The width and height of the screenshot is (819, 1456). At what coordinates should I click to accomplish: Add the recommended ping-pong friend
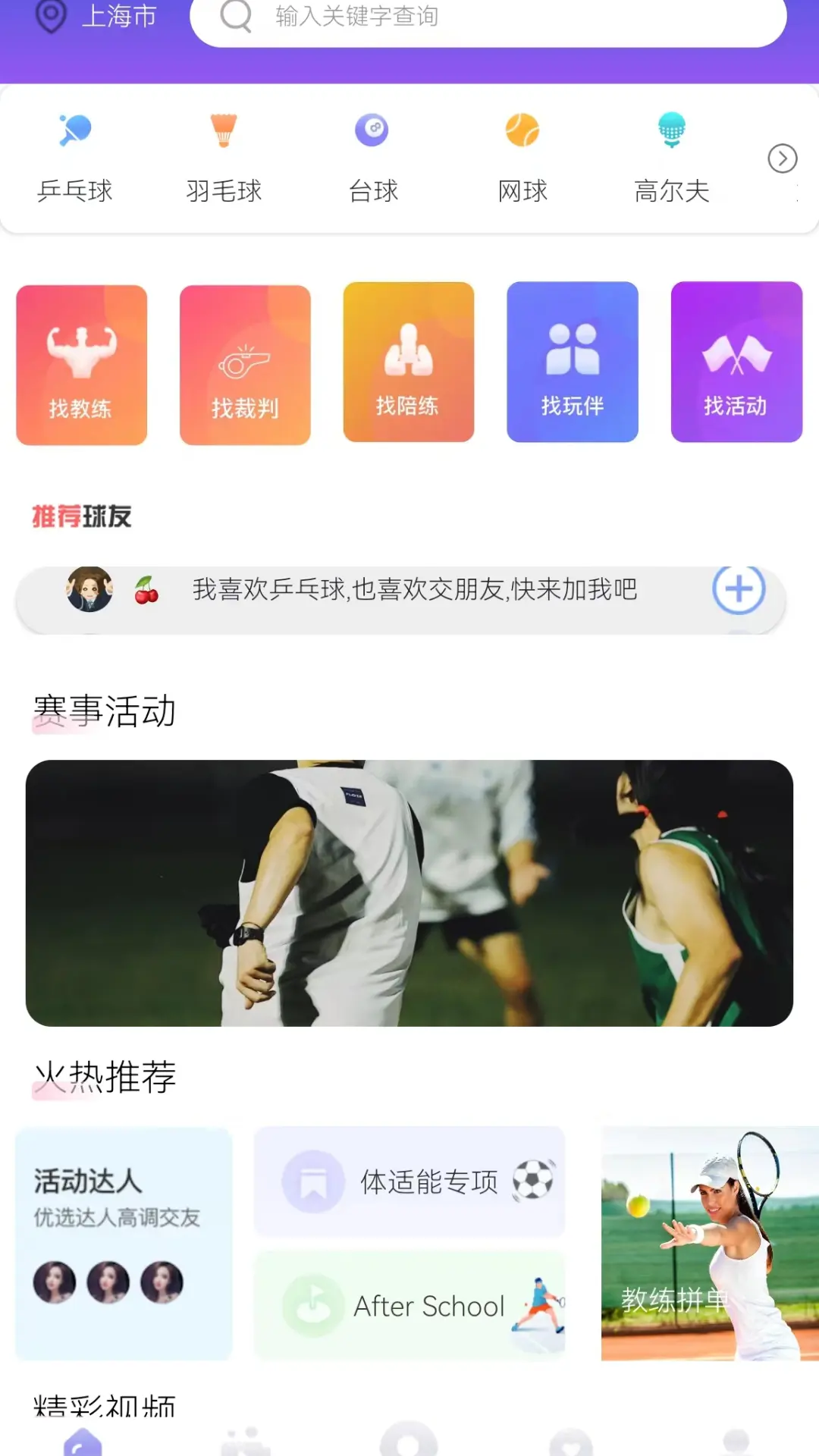(738, 589)
